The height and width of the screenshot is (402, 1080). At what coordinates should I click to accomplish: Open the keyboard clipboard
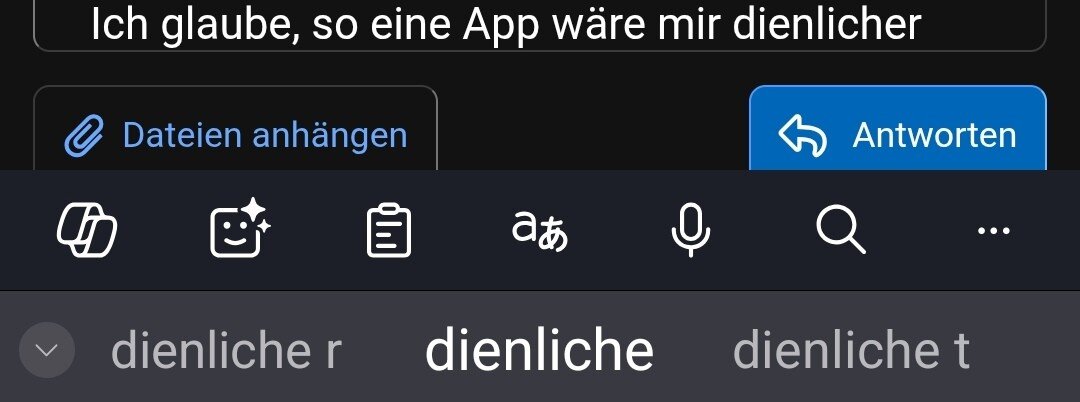pyautogui.click(x=385, y=231)
